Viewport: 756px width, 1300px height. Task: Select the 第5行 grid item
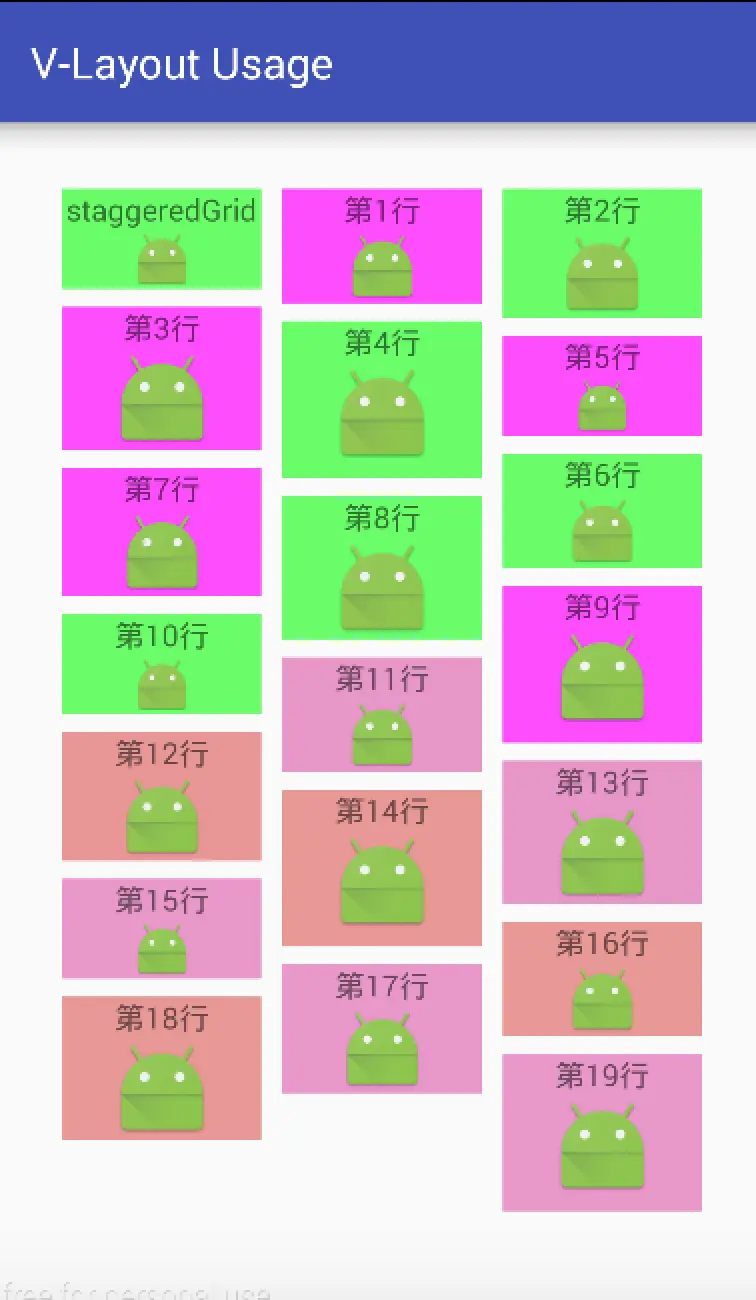[602, 386]
